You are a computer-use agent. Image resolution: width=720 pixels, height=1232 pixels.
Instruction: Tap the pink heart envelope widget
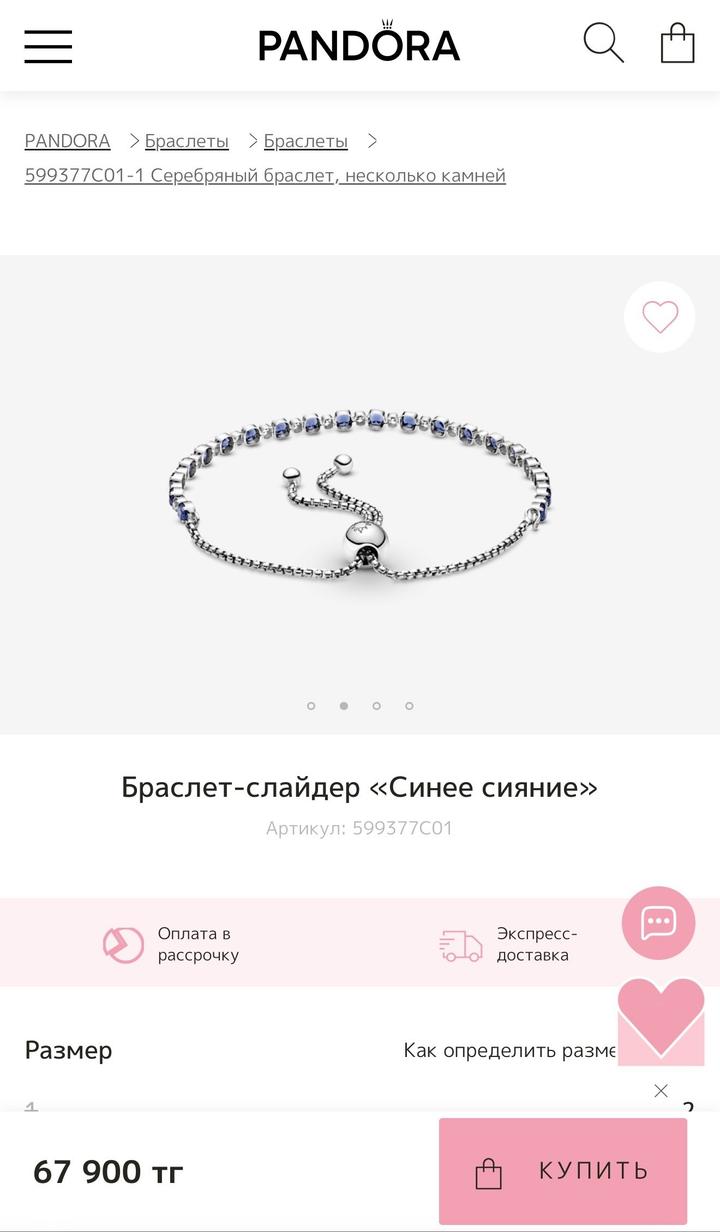point(660,1022)
